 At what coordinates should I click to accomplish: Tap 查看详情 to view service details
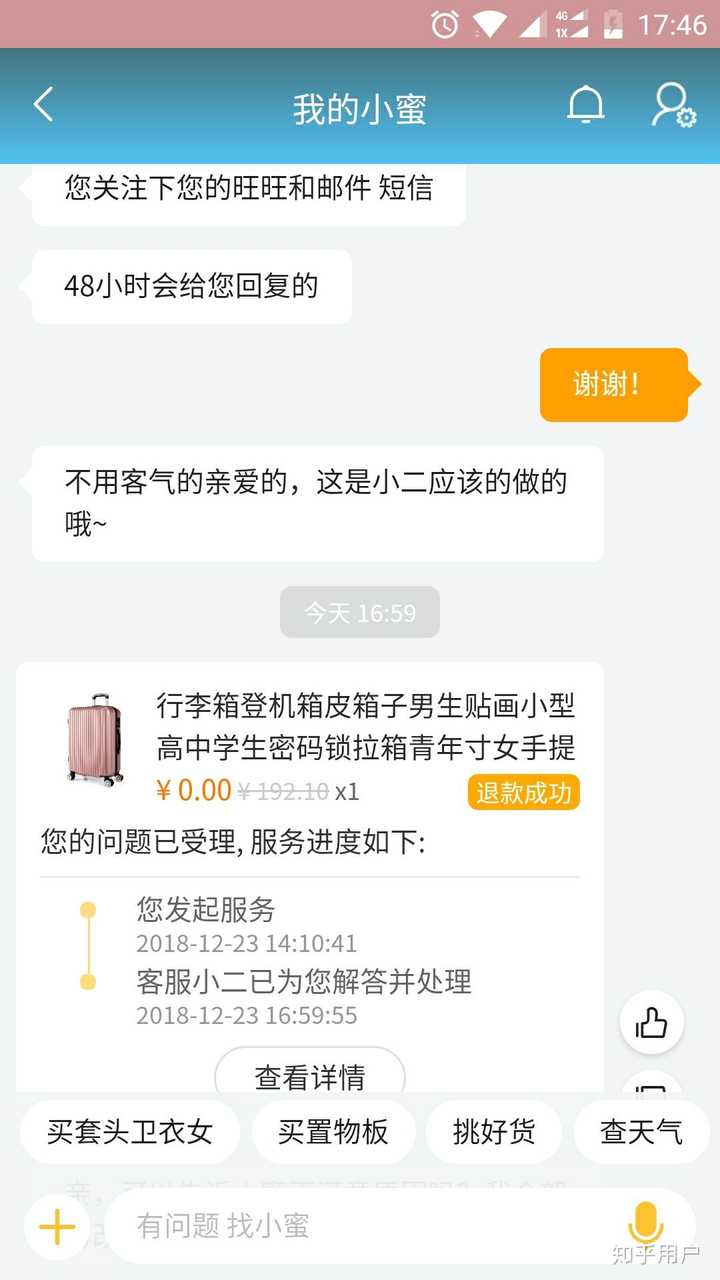click(310, 1075)
